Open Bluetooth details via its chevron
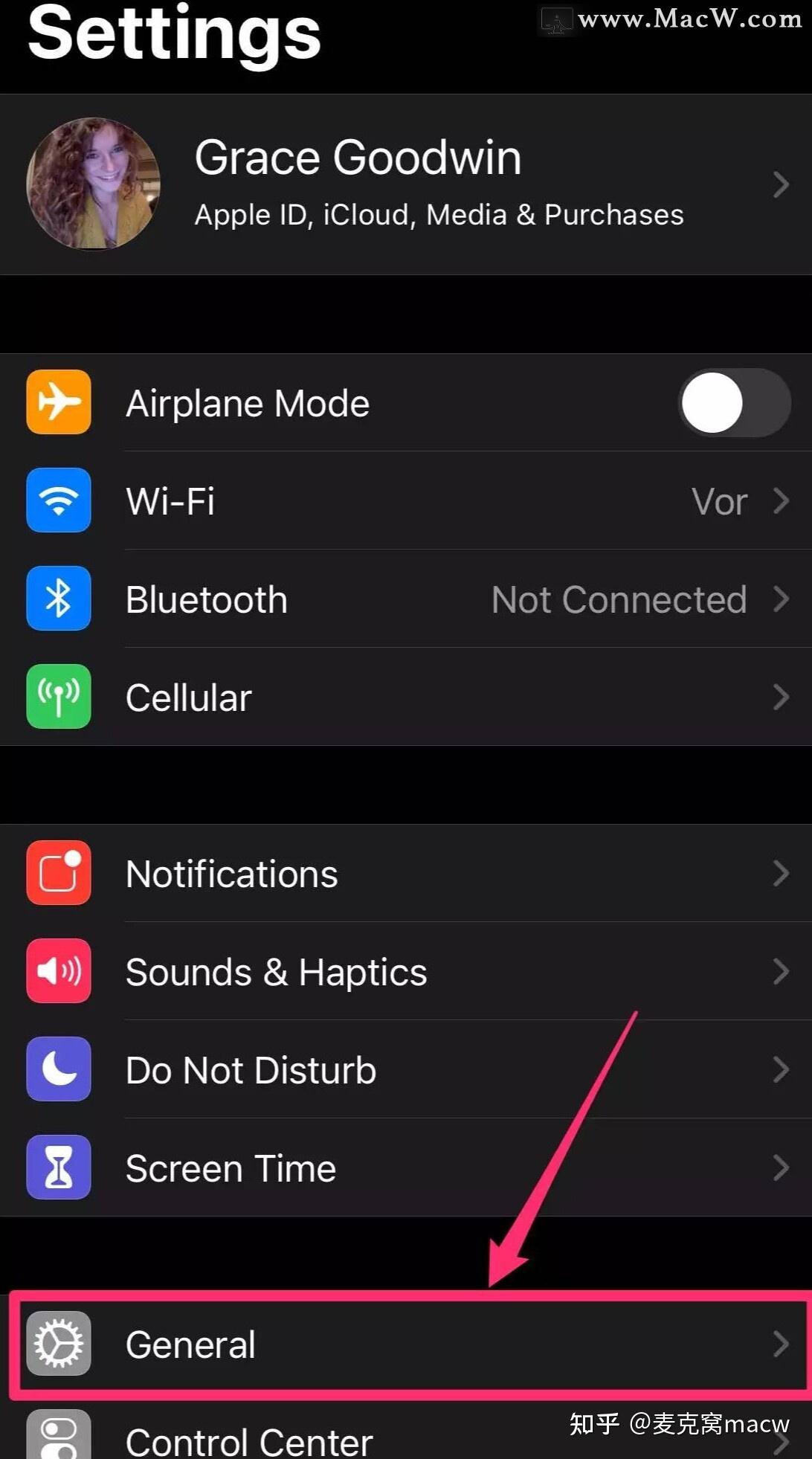This screenshot has width=812, height=1459. point(781,599)
